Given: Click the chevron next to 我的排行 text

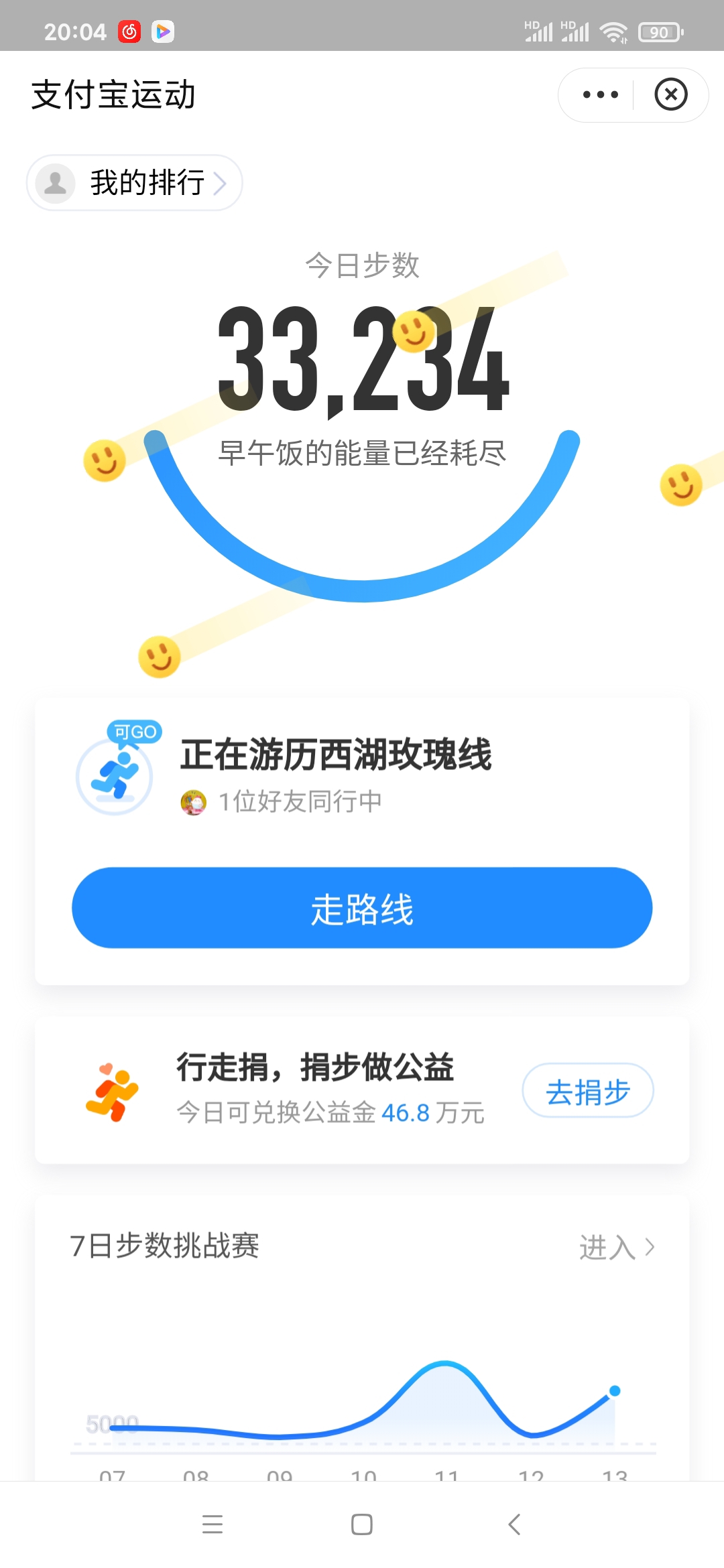Looking at the screenshot, I should 221,182.
